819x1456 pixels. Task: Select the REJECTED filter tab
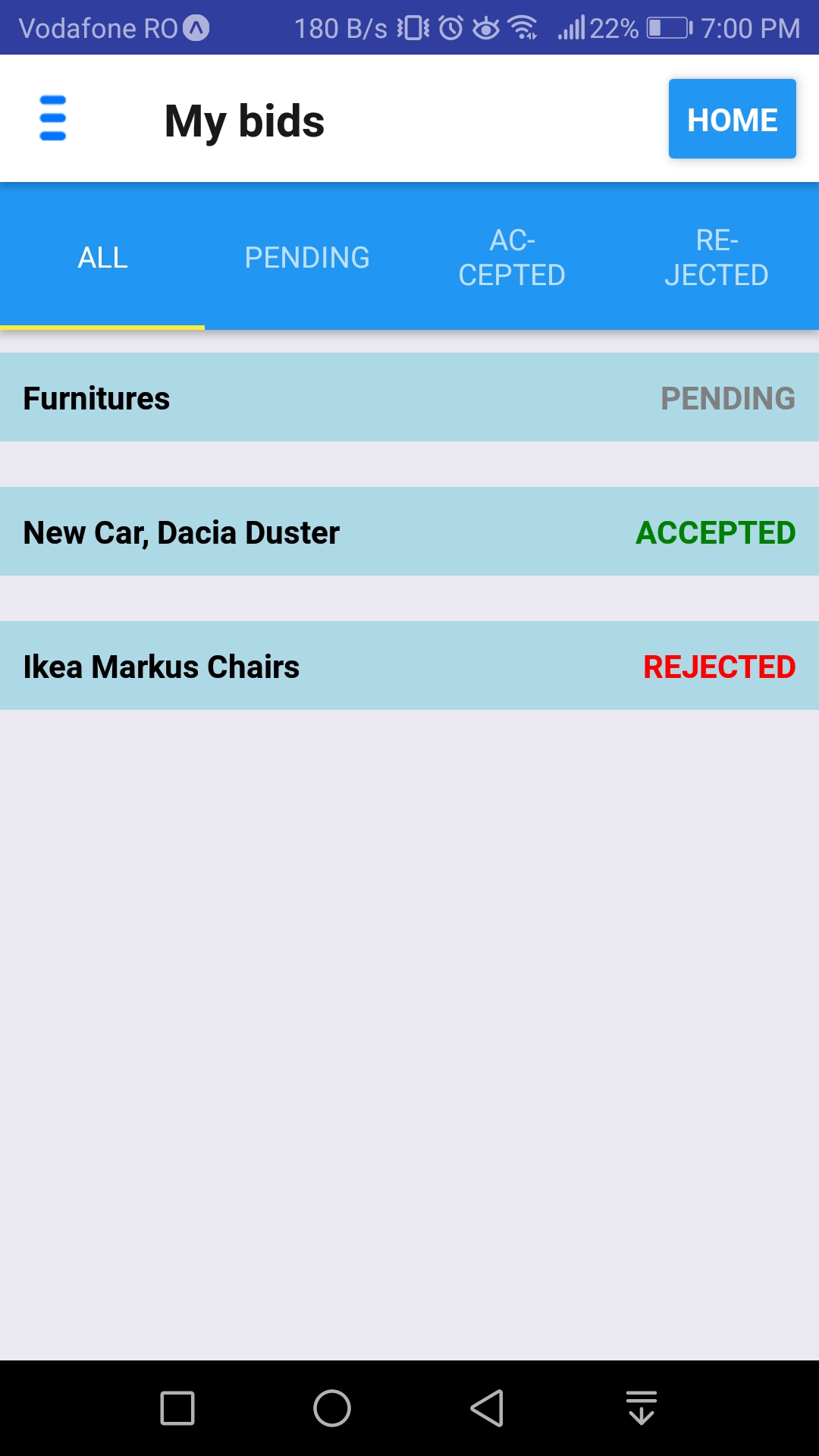(x=717, y=256)
